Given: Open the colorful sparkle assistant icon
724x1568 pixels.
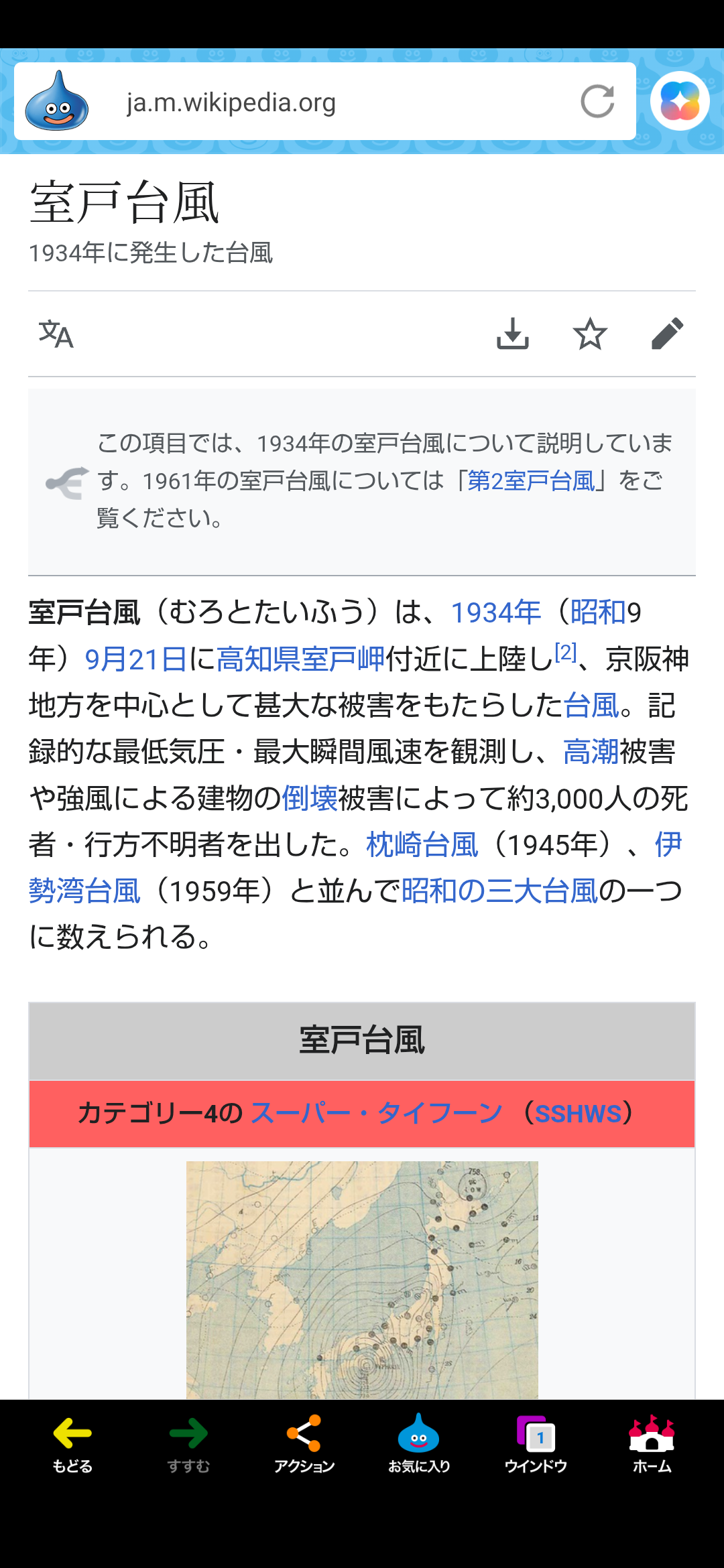Looking at the screenshot, I should point(680,101).
